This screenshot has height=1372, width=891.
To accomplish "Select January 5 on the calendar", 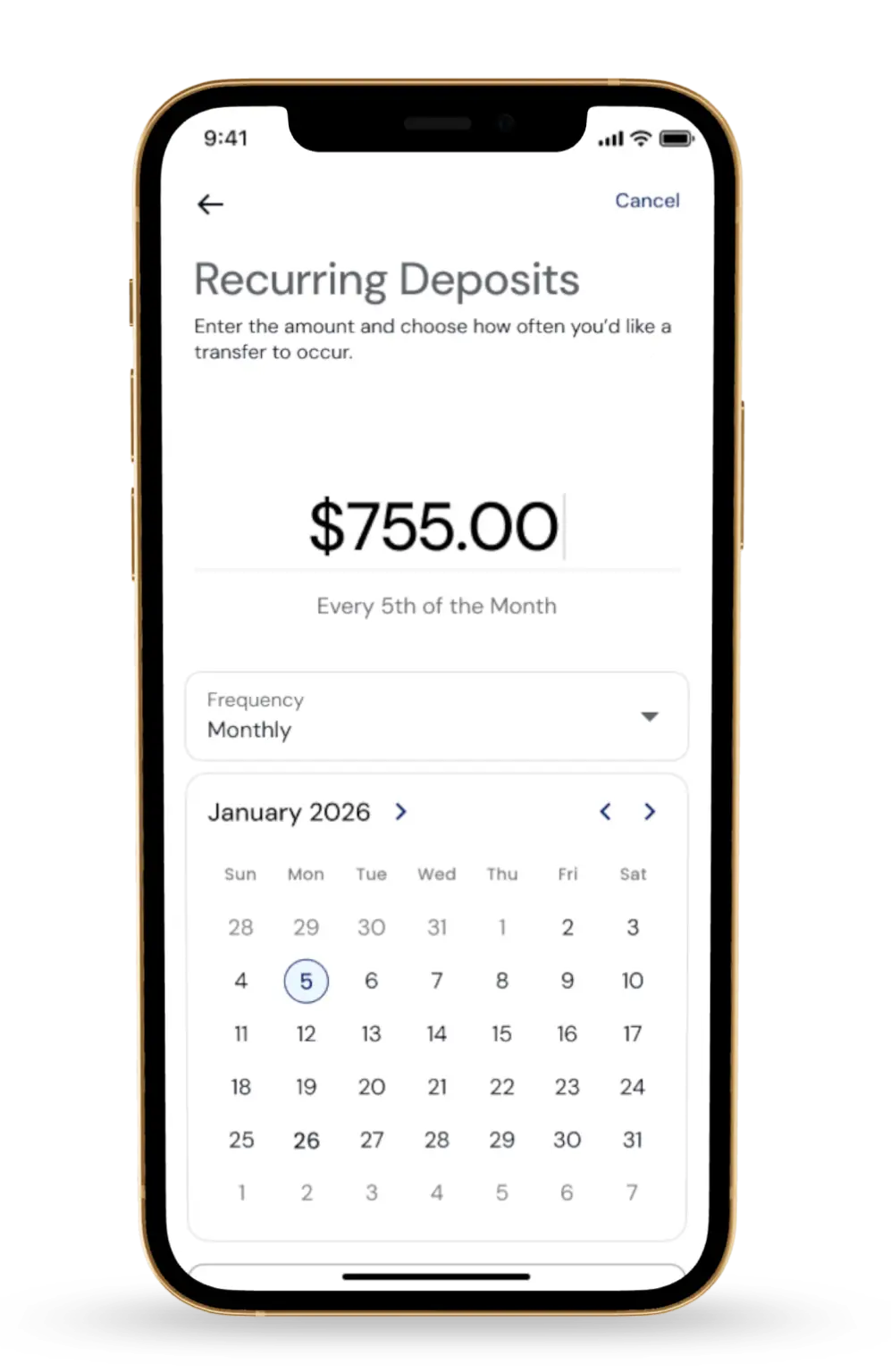I will 306,981.
